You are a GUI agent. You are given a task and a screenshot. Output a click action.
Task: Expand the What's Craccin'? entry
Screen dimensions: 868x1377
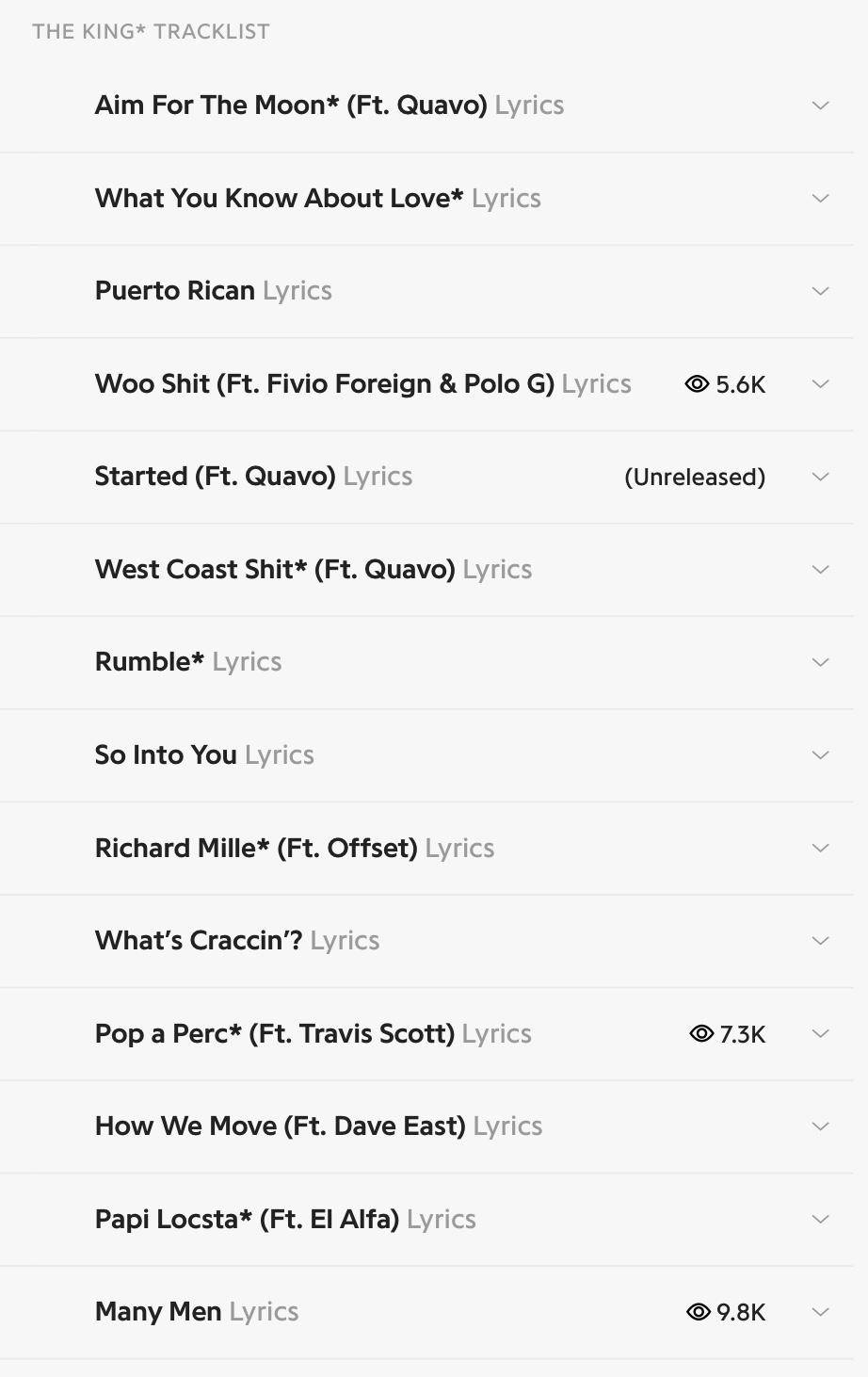(820, 940)
